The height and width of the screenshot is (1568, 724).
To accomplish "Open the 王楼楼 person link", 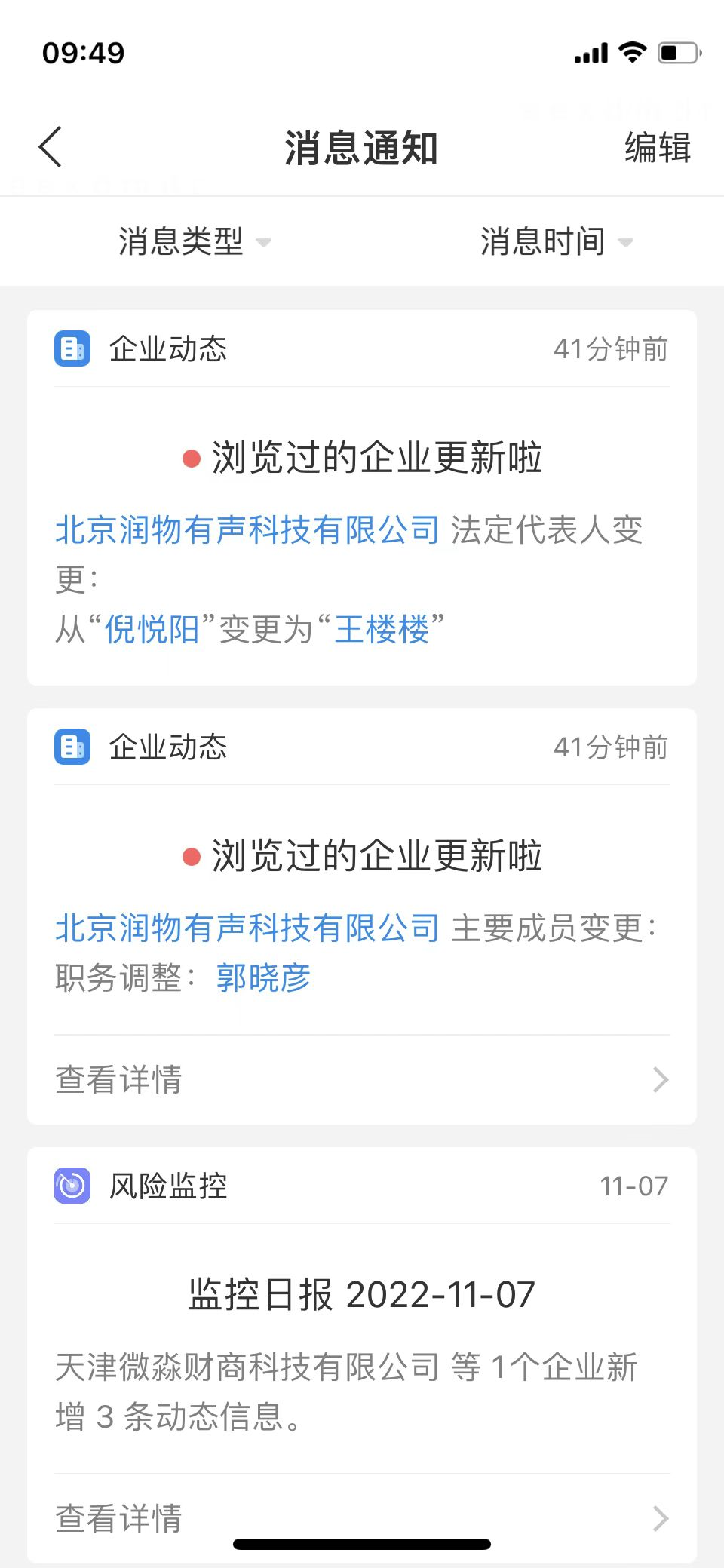I will point(382,629).
